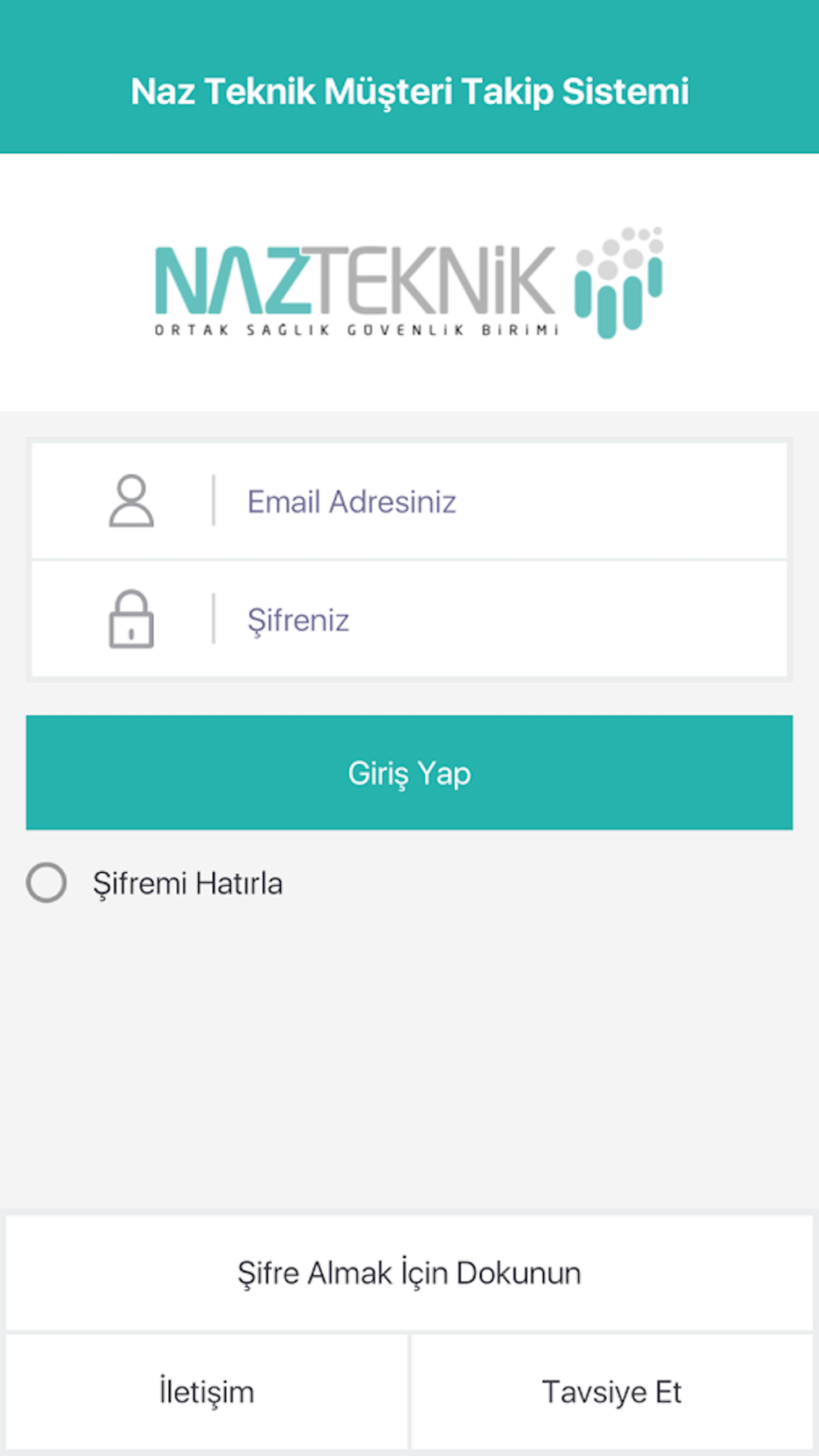Focus the Email Adresiniz field
The width and height of the screenshot is (819, 1456).
(491, 501)
